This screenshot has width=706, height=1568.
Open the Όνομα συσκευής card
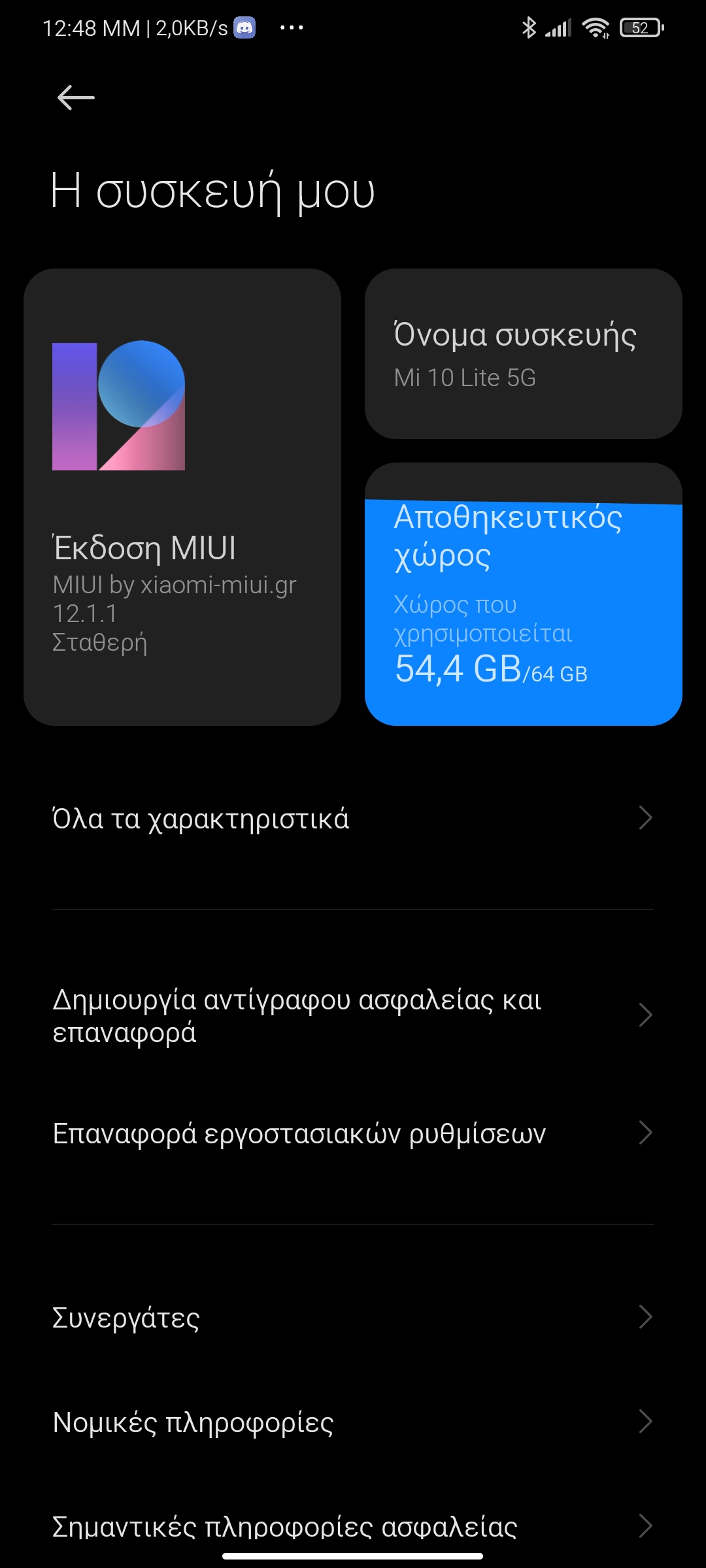523,353
